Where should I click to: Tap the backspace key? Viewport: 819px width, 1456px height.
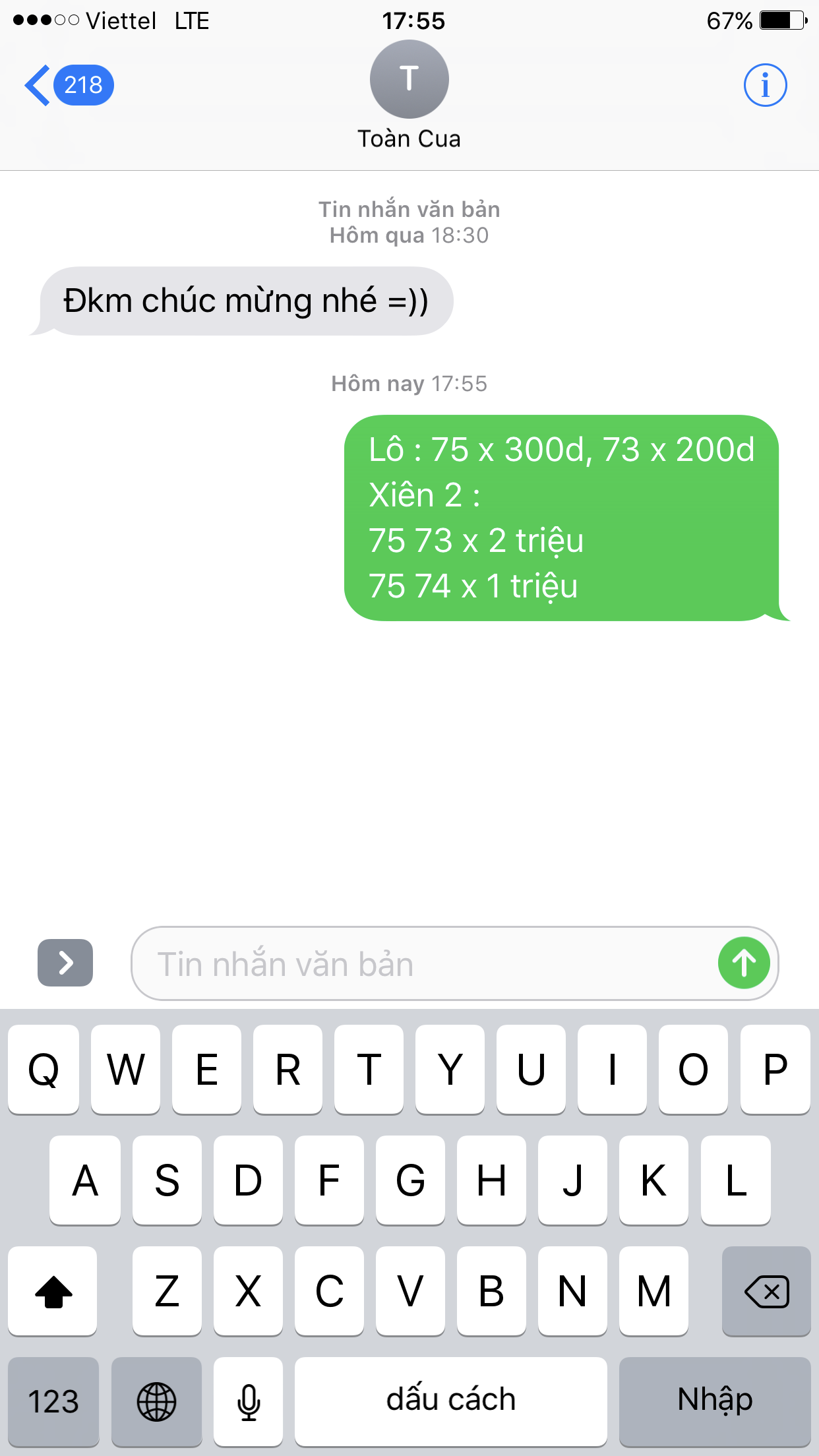pos(766,1291)
